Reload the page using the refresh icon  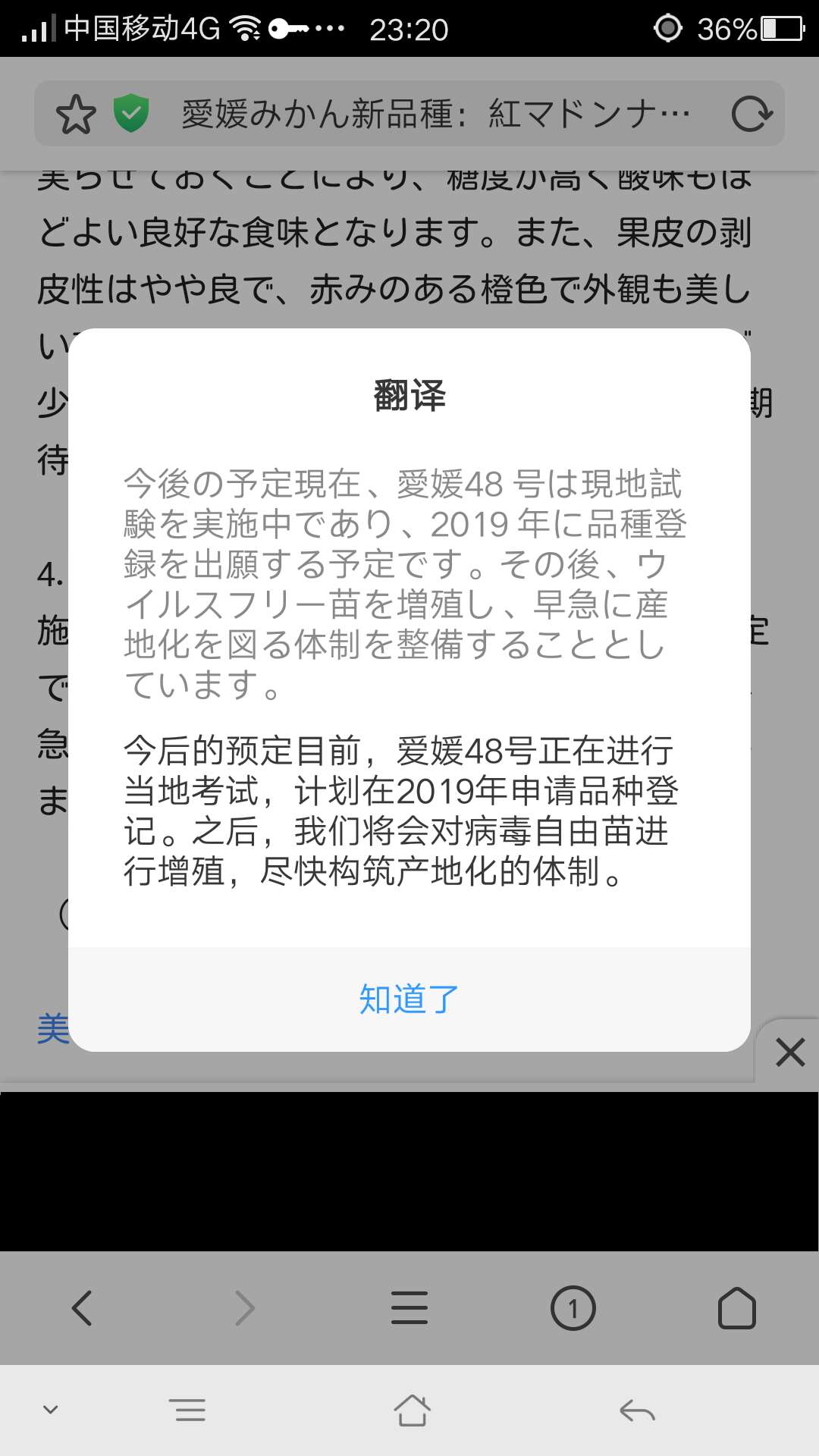(752, 115)
